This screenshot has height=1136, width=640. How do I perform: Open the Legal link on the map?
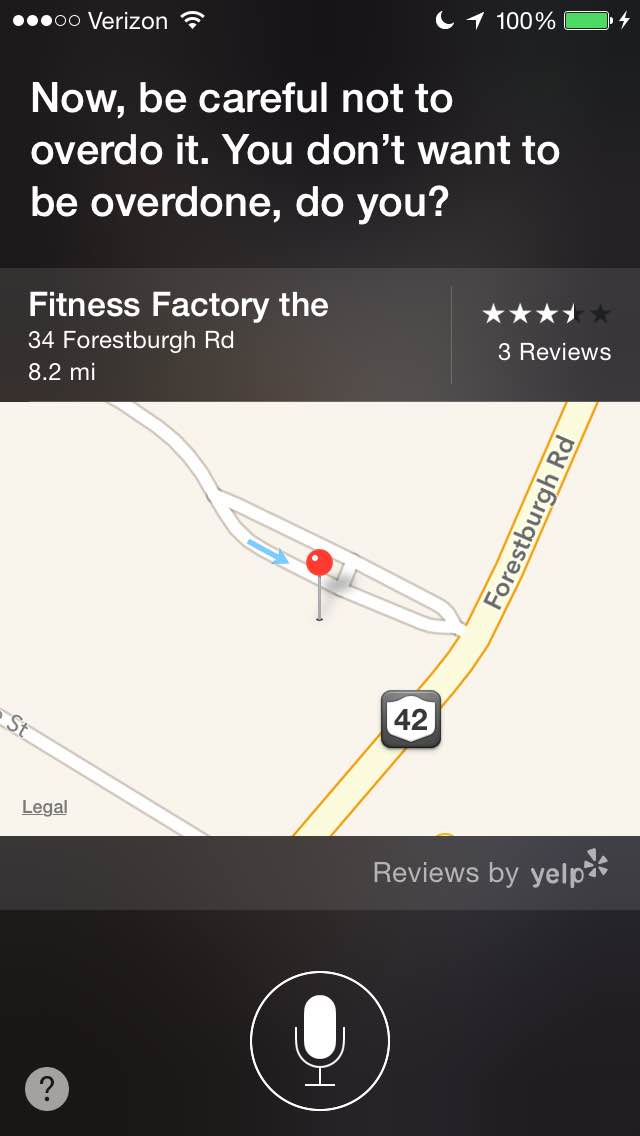(45, 807)
